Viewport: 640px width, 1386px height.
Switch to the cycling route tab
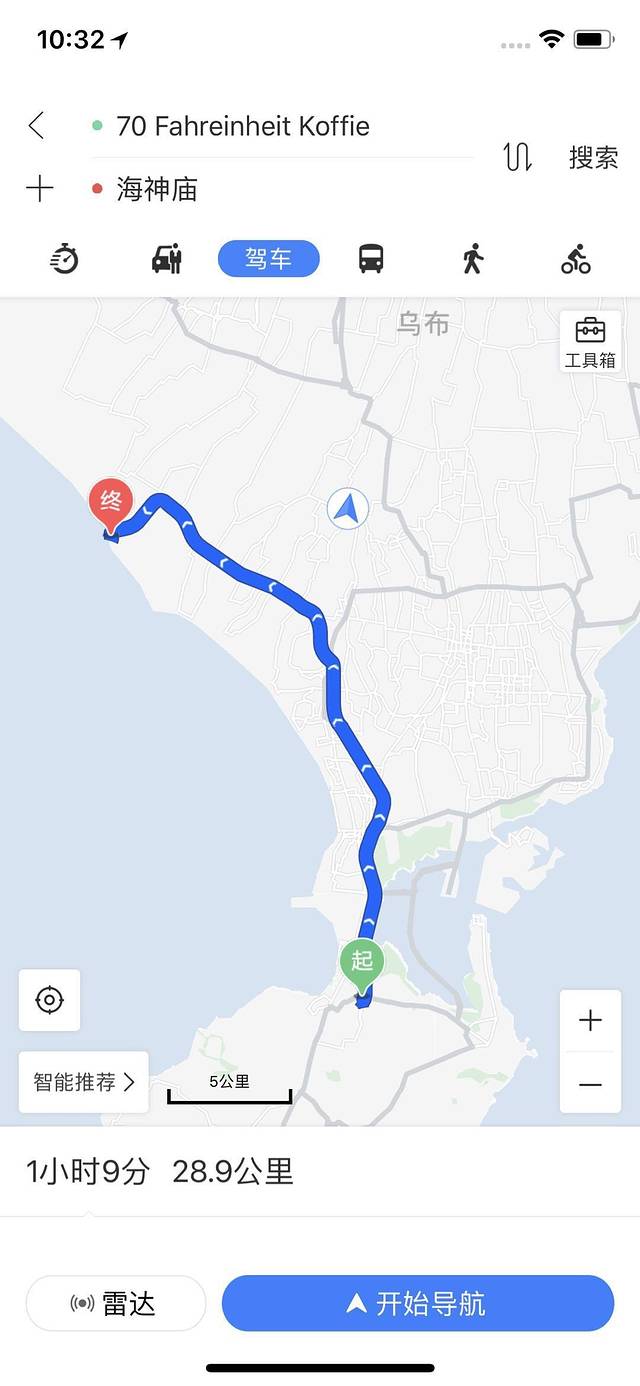(x=576, y=260)
